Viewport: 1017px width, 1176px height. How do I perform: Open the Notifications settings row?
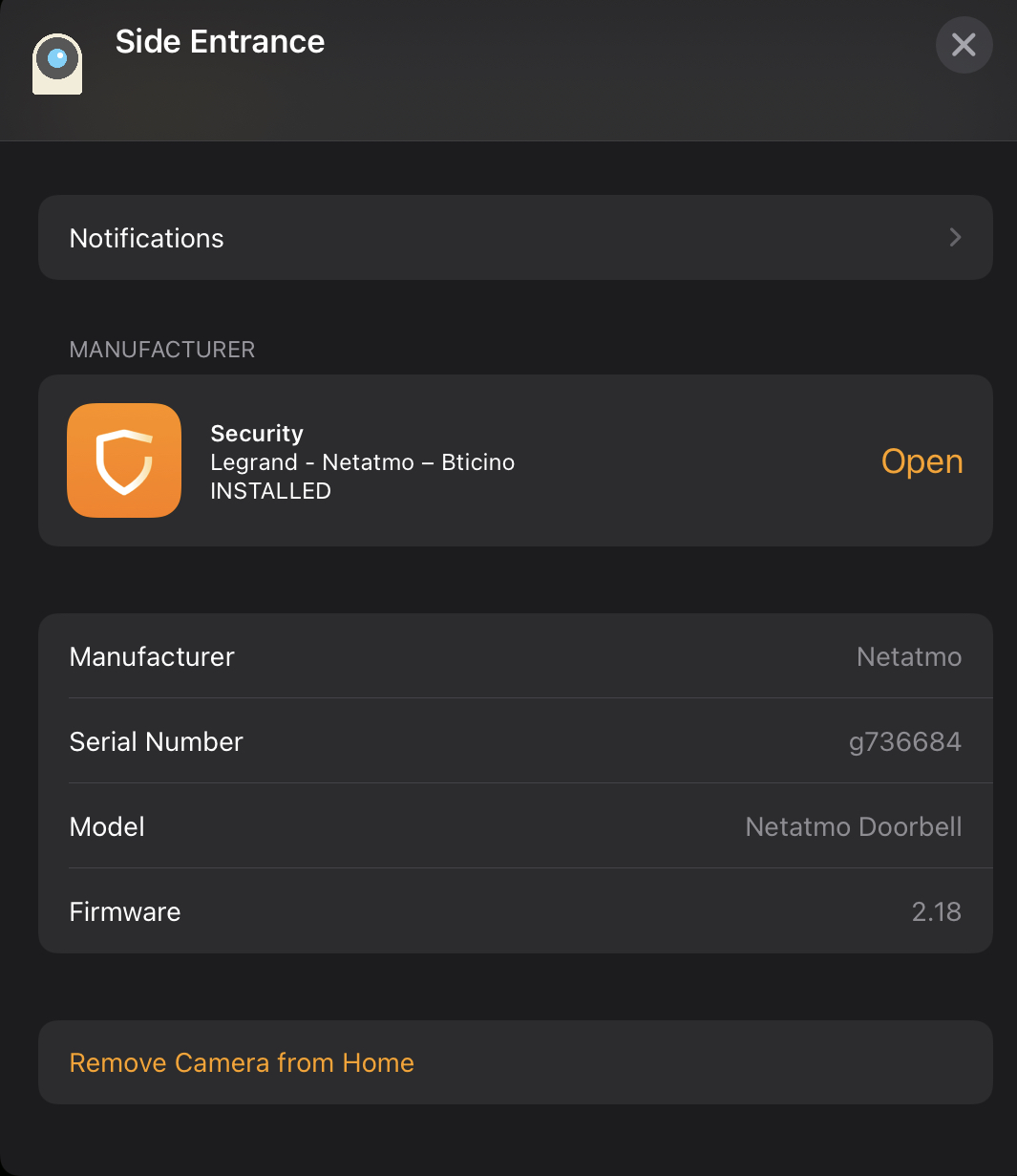coord(515,238)
